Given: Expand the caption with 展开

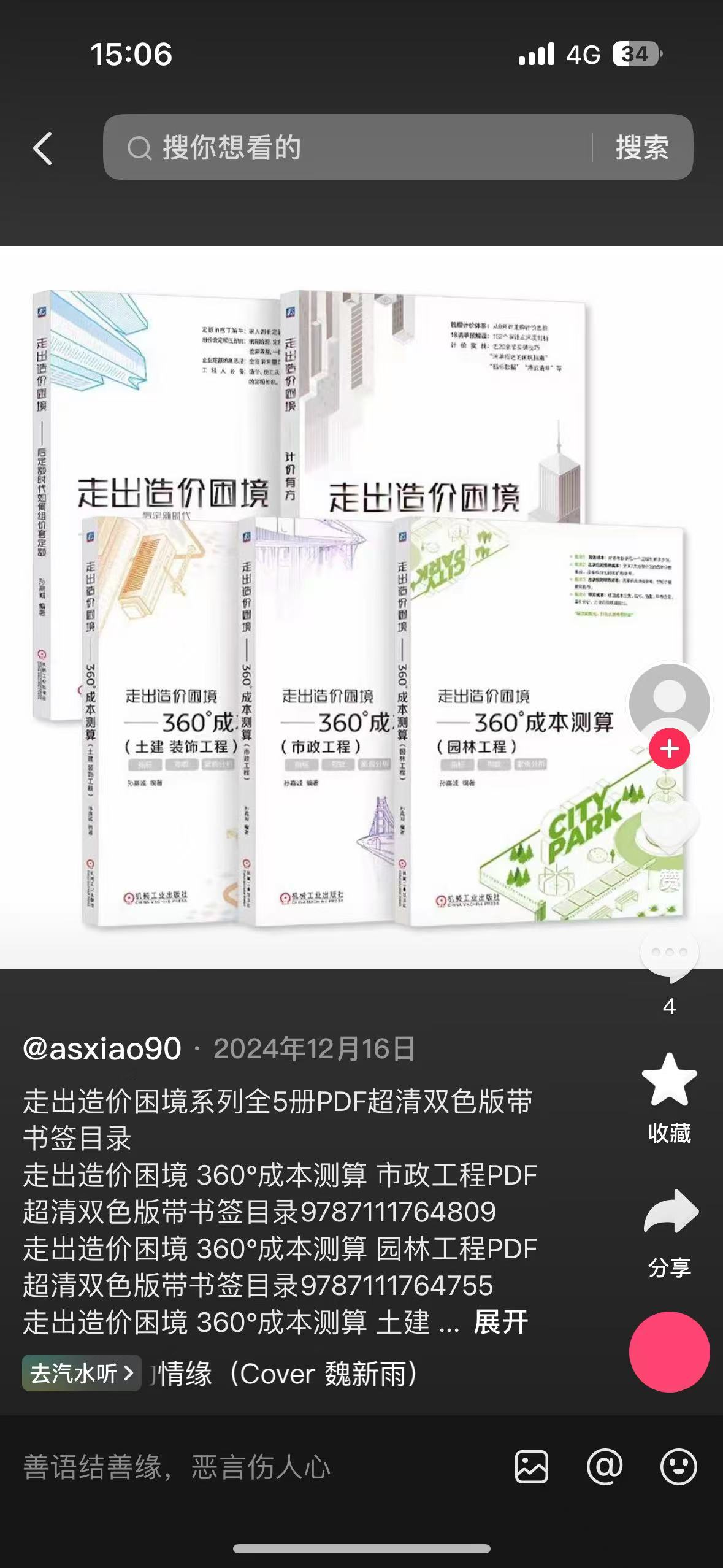Looking at the screenshot, I should [500, 1323].
